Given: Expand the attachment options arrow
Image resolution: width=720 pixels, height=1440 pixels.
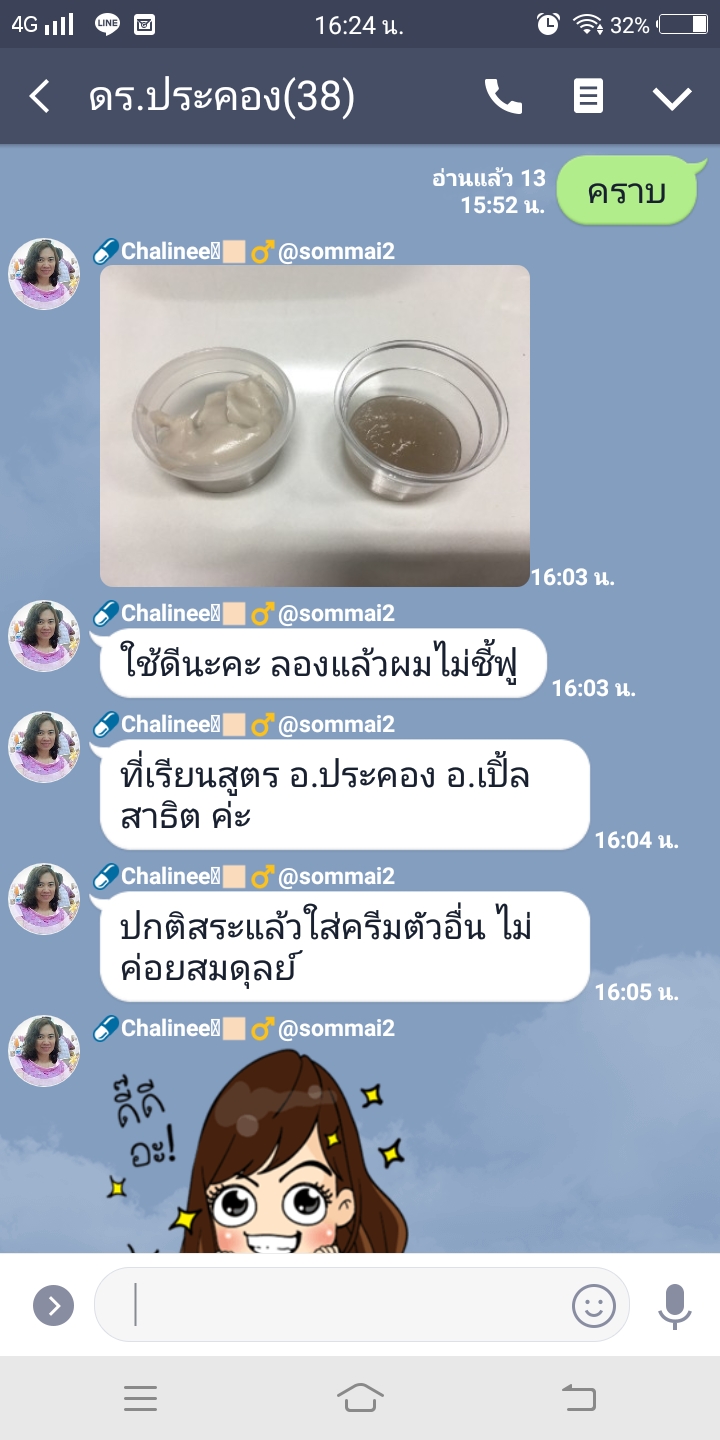Looking at the screenshot, I should pos(54,1305).
